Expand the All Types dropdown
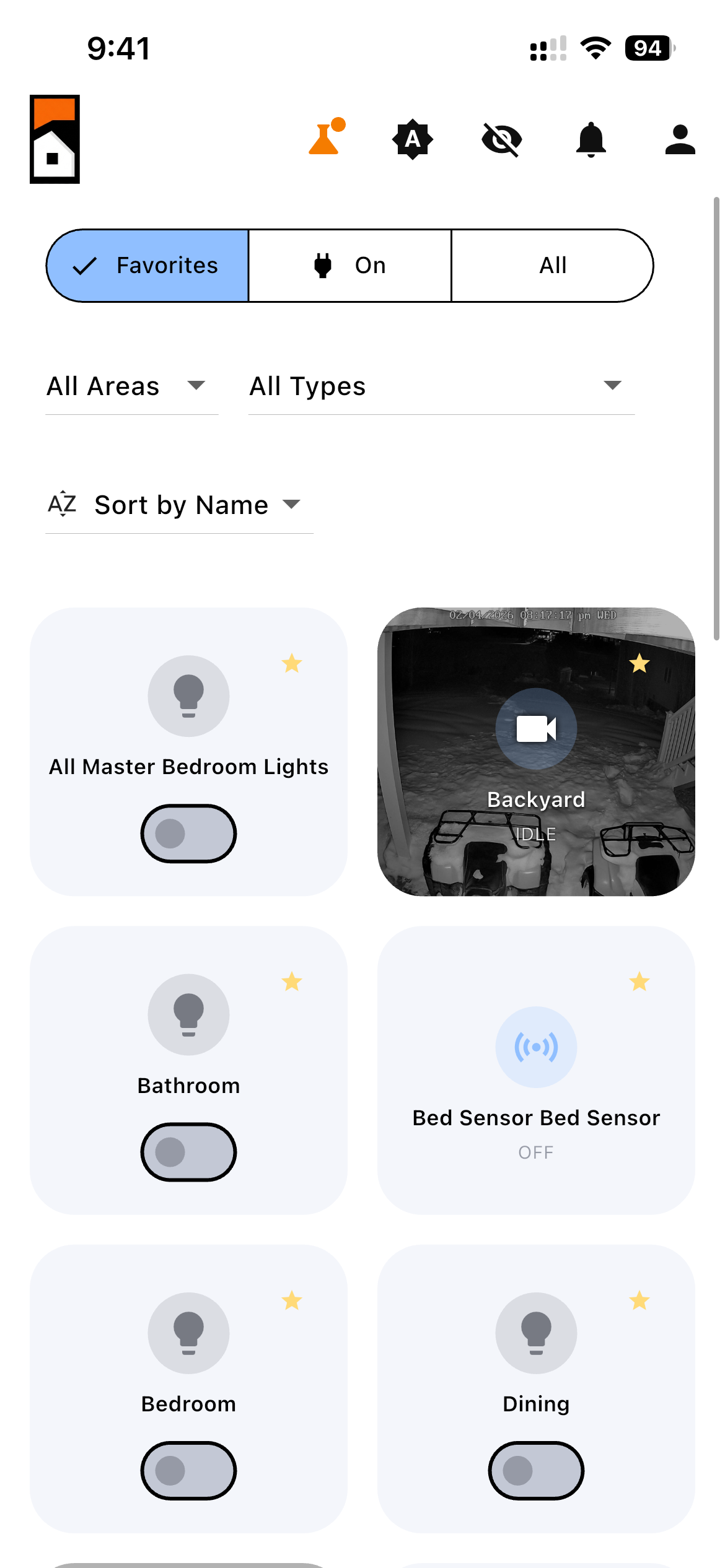 tap(441, 385)
